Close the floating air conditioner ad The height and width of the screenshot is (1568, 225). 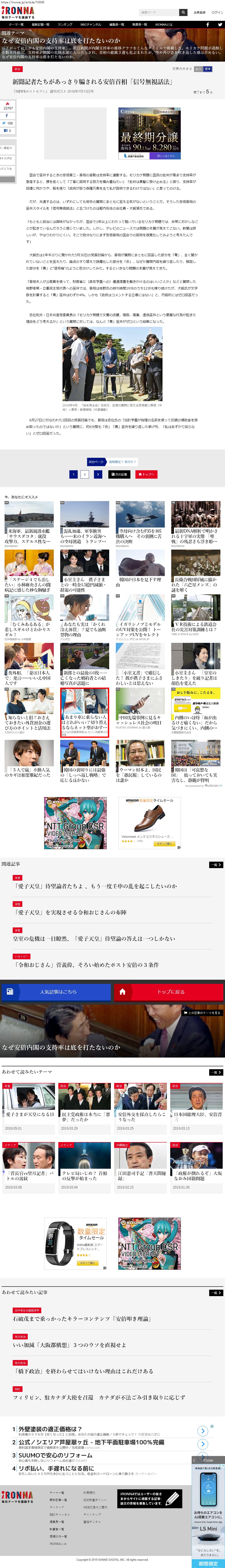(208, 1460)
